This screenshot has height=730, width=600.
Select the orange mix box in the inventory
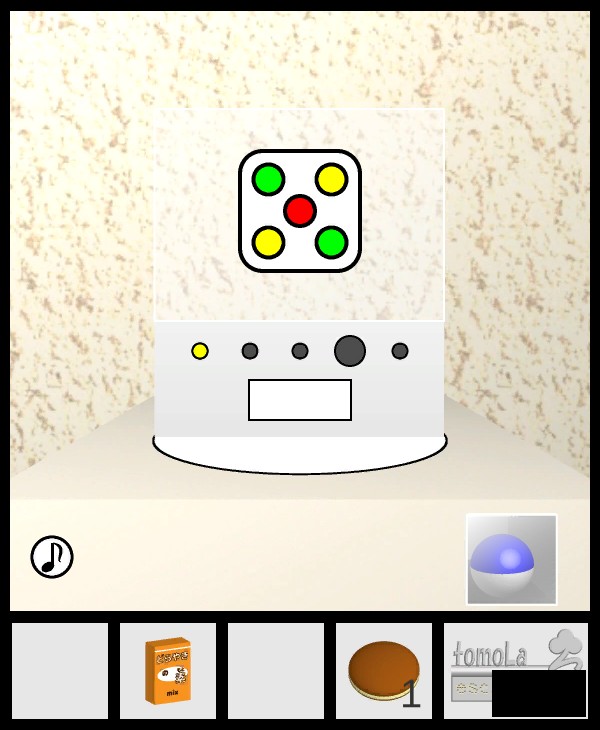168,671
